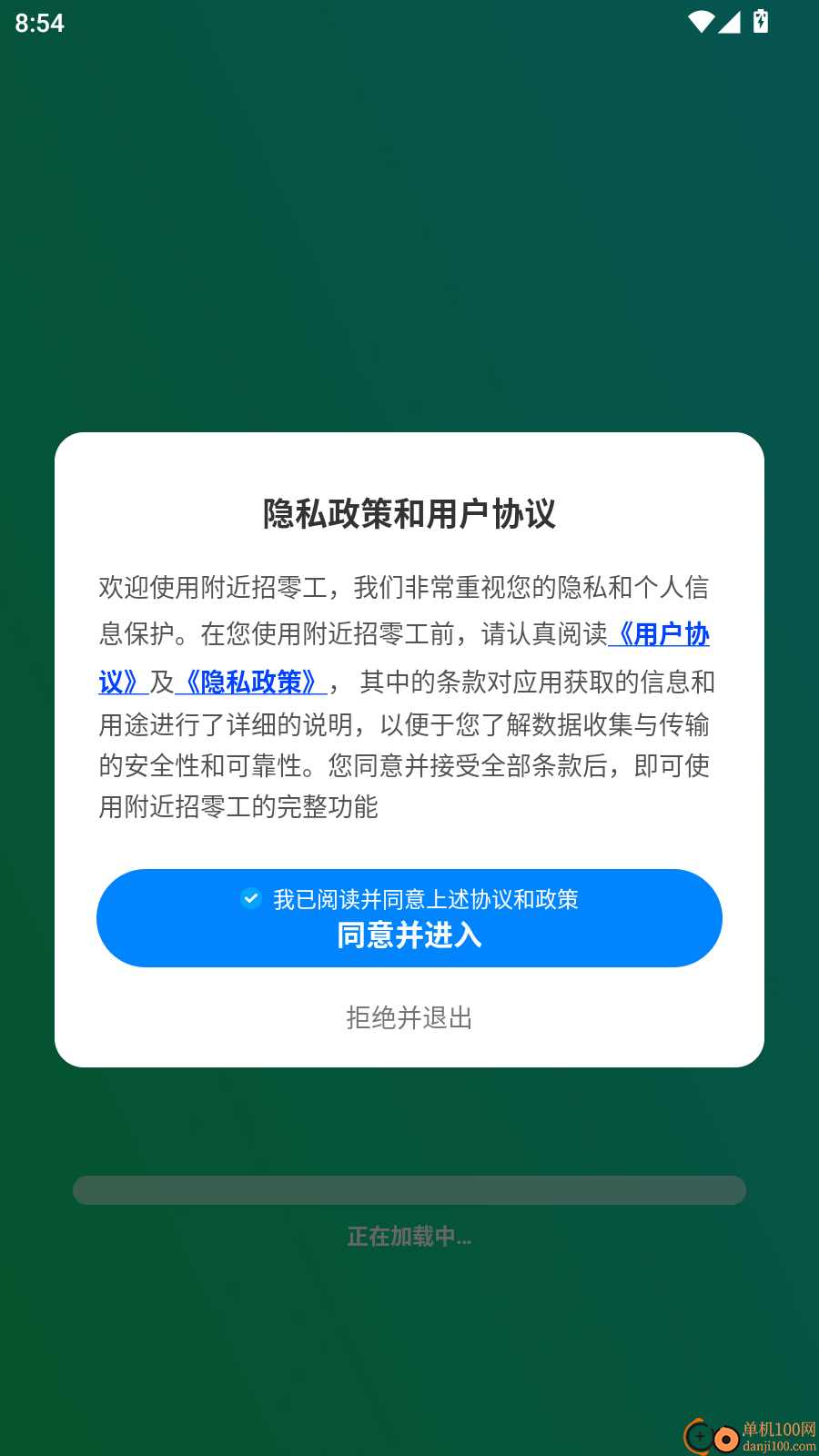The height and width of the screenshot is (1456, 819).
Task: Click the Wi-Fi icon in the status bar
Action: pos(700,22)
